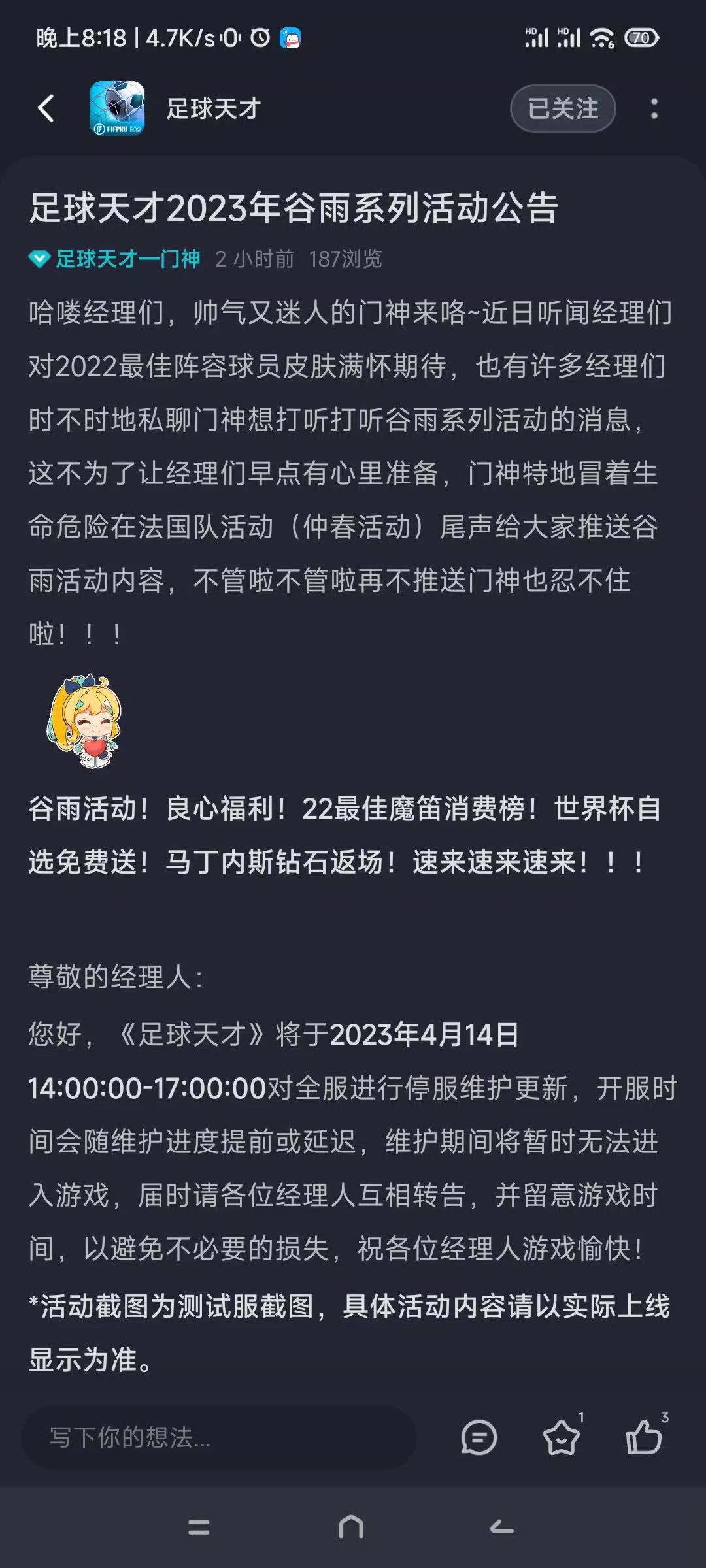Tap the system home button

pyautogui.click(x=351, y=1527)
